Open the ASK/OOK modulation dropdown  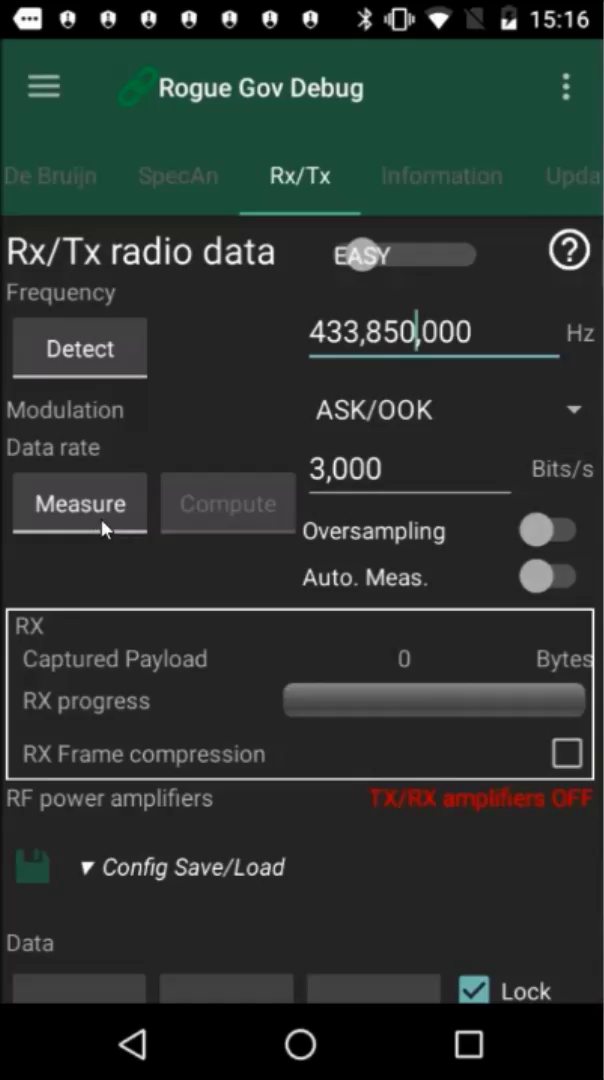click(449, 410)
